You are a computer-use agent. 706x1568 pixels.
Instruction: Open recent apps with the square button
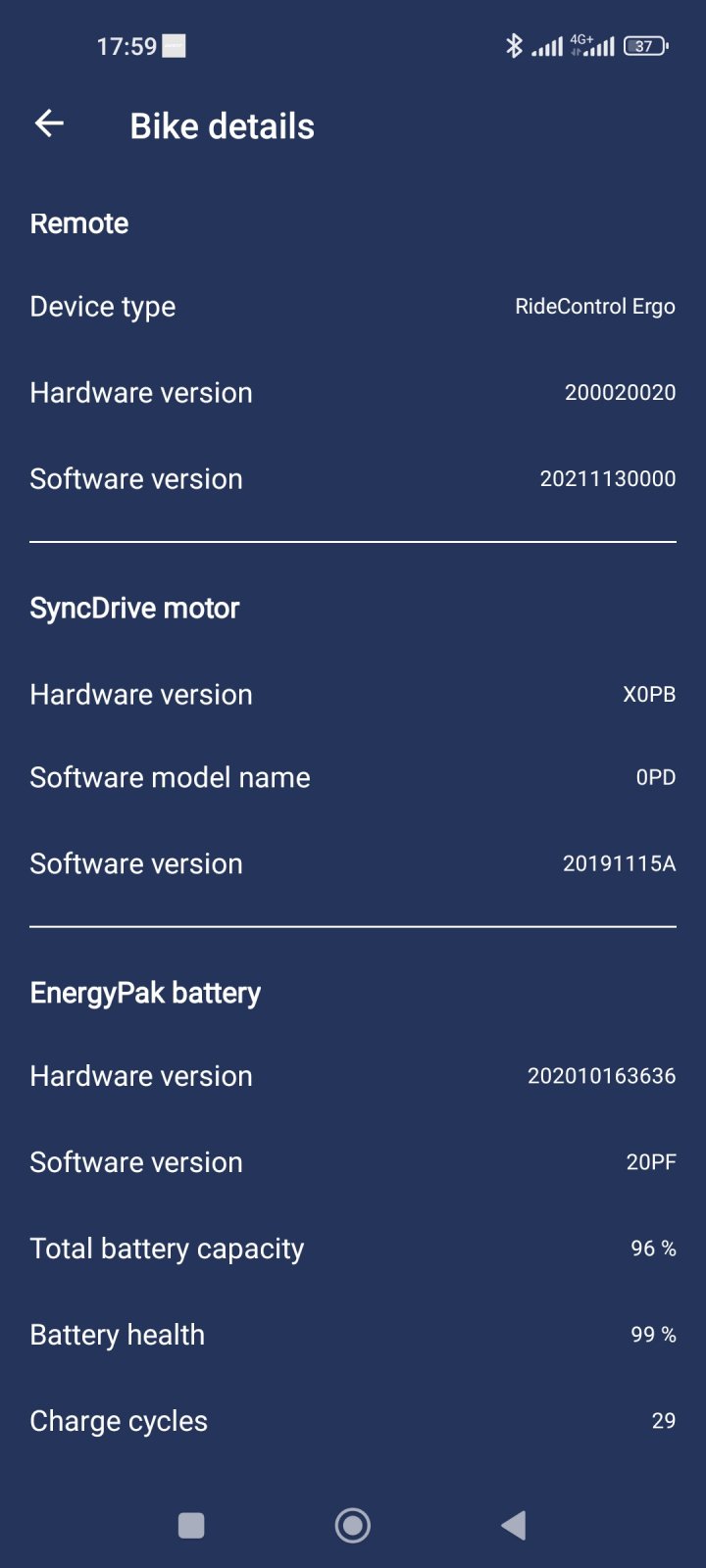[191, 1525]
